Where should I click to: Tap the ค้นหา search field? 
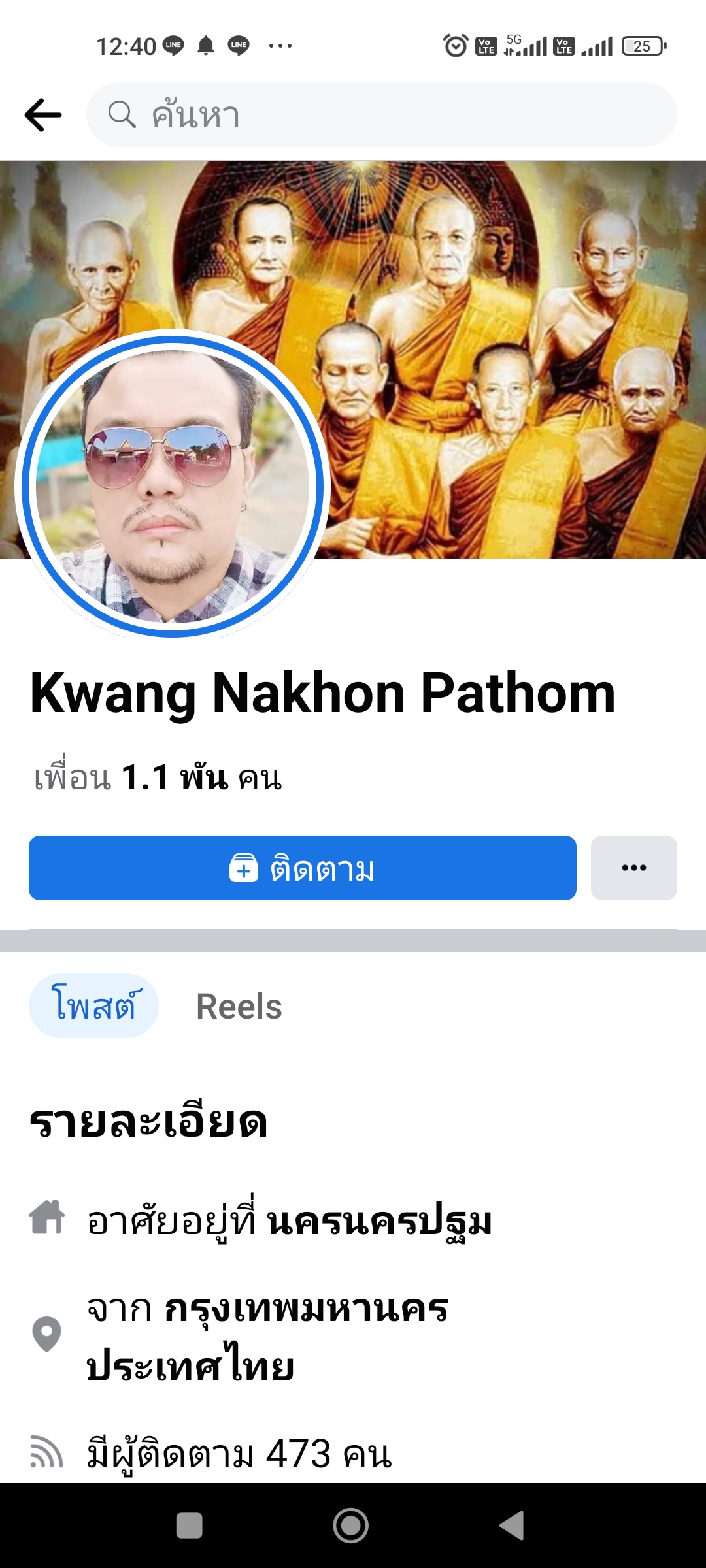[x=382, y=115]
